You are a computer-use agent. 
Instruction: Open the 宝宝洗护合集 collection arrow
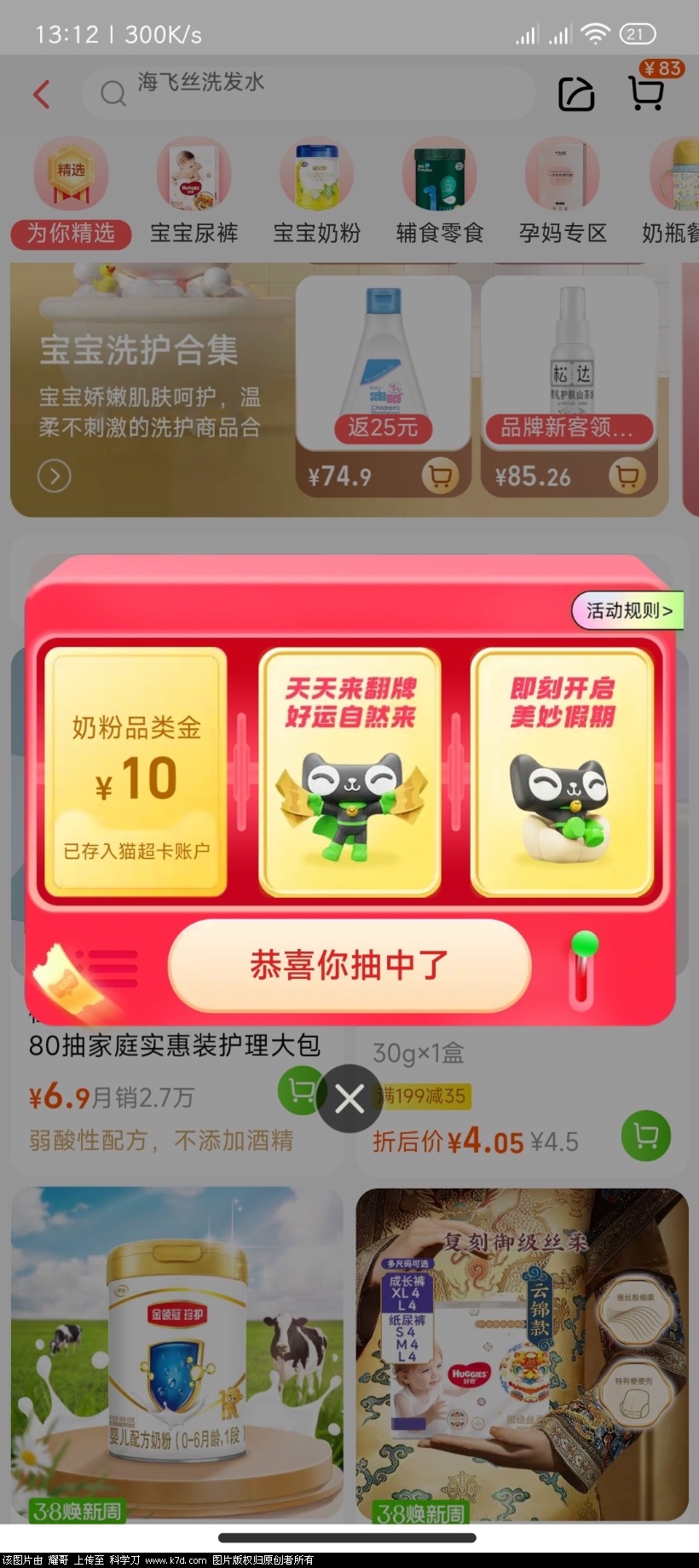tap(55, 476)
